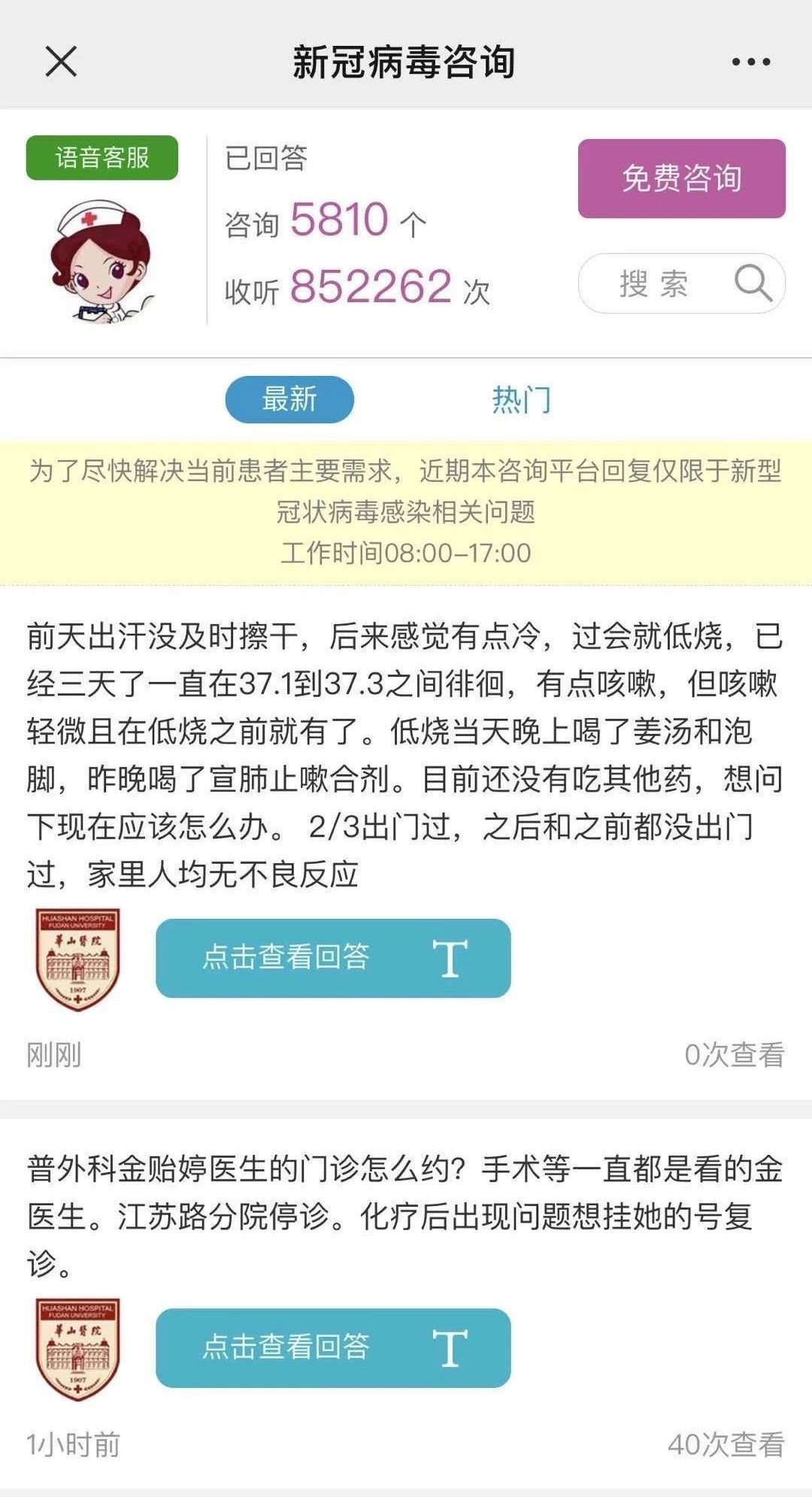Screen dimensions: 812x1497
Task: Switch to the 最新 tab
Action: (289, 399)
